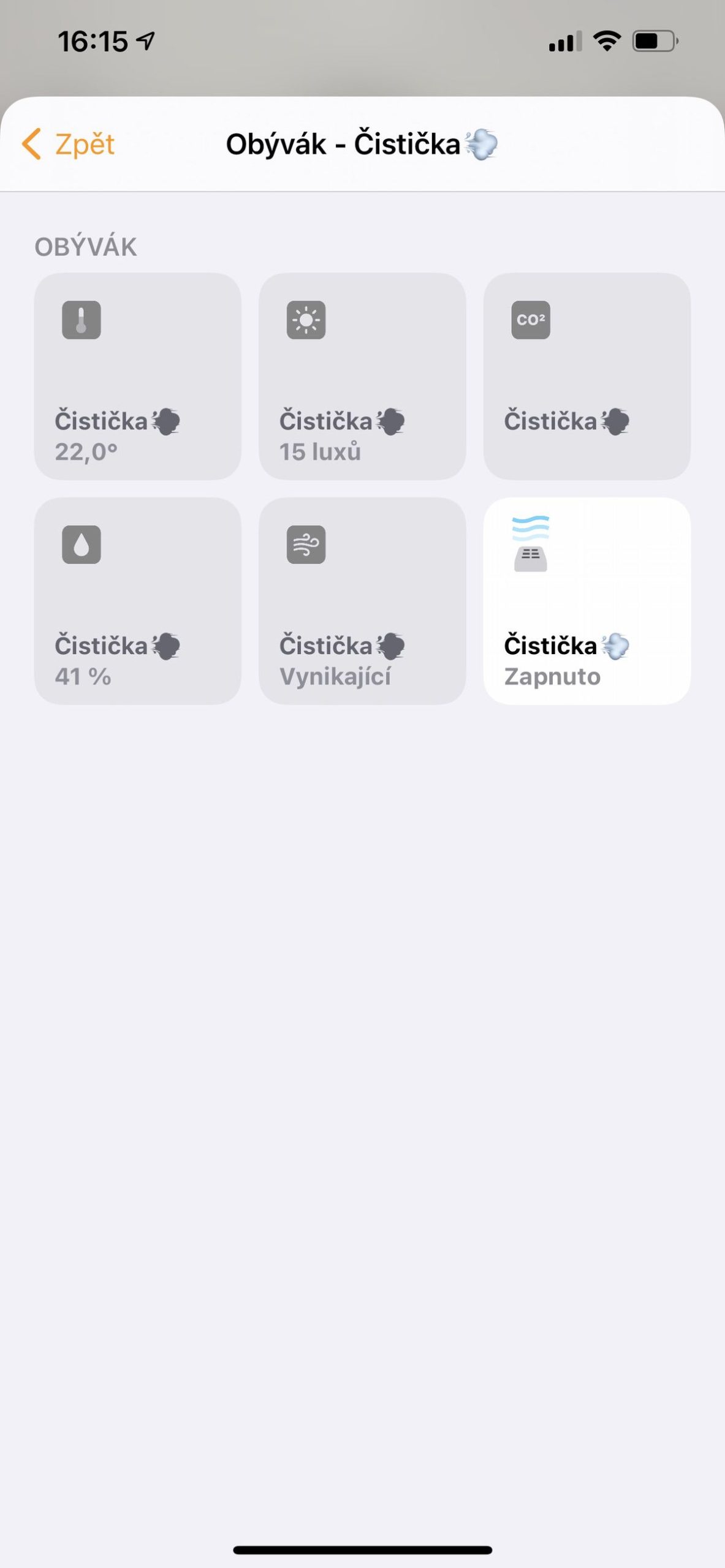Toggle the Čistička purifier tile marked Zapnuto
This screenshot has width=725, height=1568.
coord(586,600)
